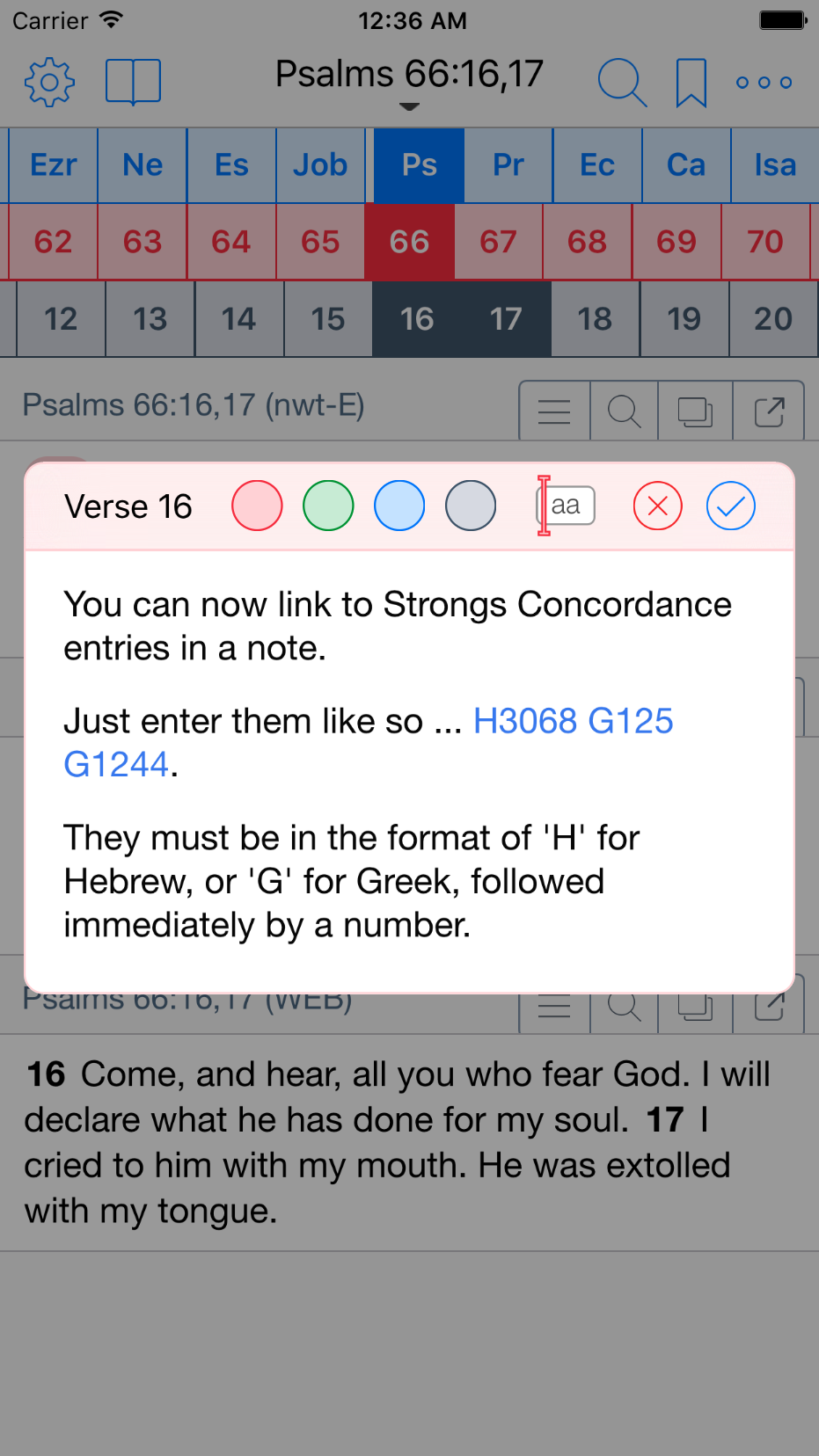Open Strongs link H3068

coord(525,721)
